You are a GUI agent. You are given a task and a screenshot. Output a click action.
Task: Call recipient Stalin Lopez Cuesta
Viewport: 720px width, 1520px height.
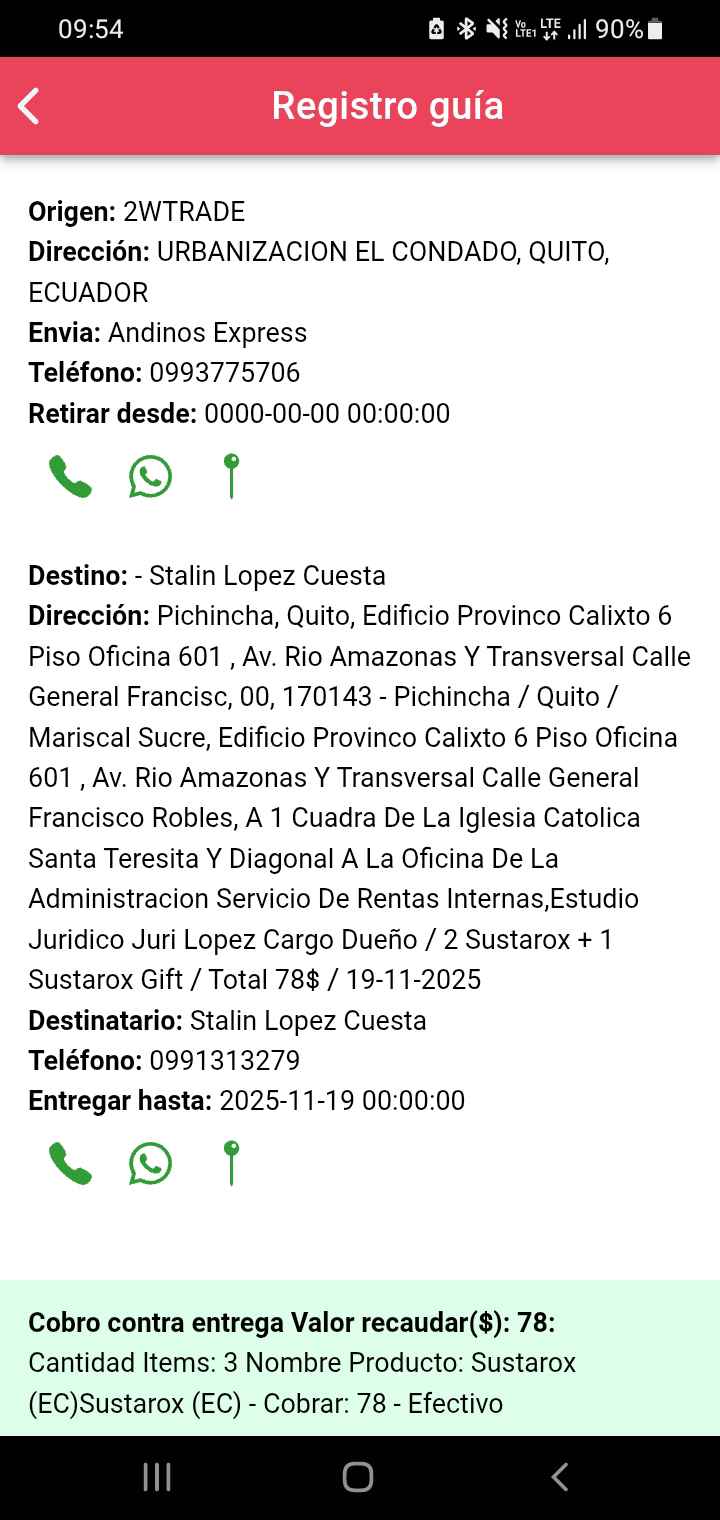point(70,1164)
